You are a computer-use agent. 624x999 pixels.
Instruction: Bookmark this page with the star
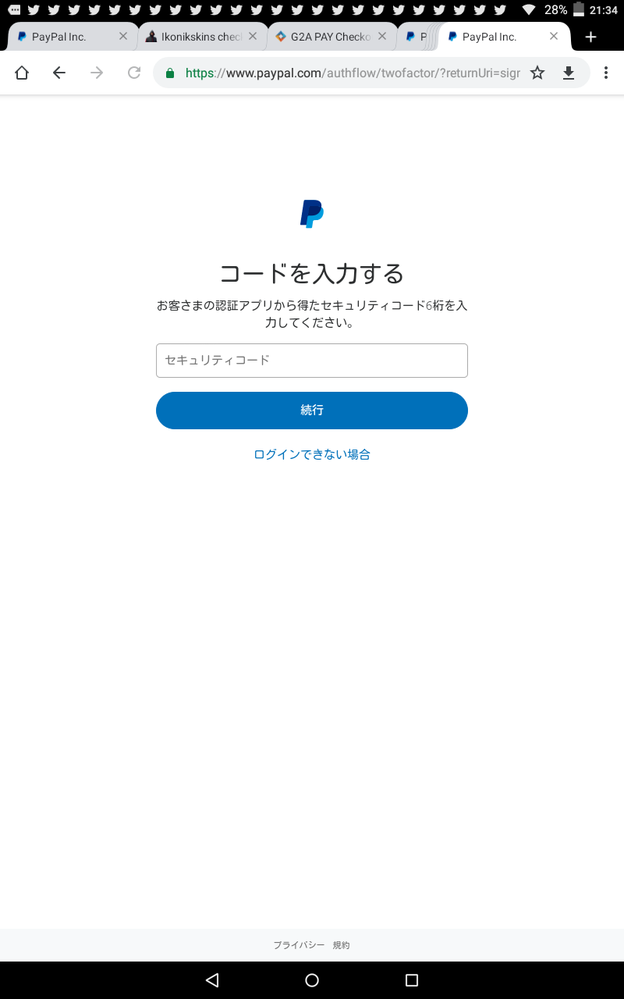point(537,73)
